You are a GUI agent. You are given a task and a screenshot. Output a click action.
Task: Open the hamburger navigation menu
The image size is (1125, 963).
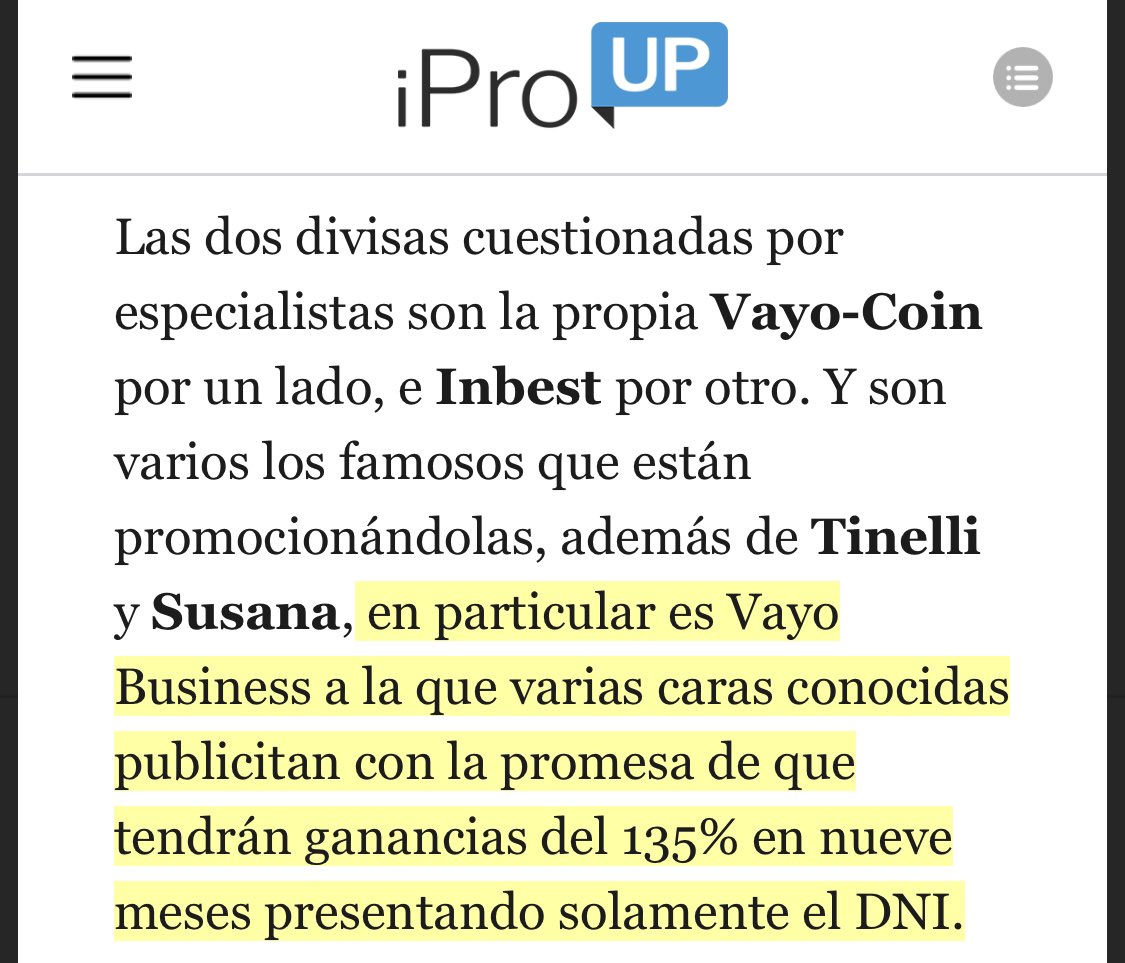point(102,77)
